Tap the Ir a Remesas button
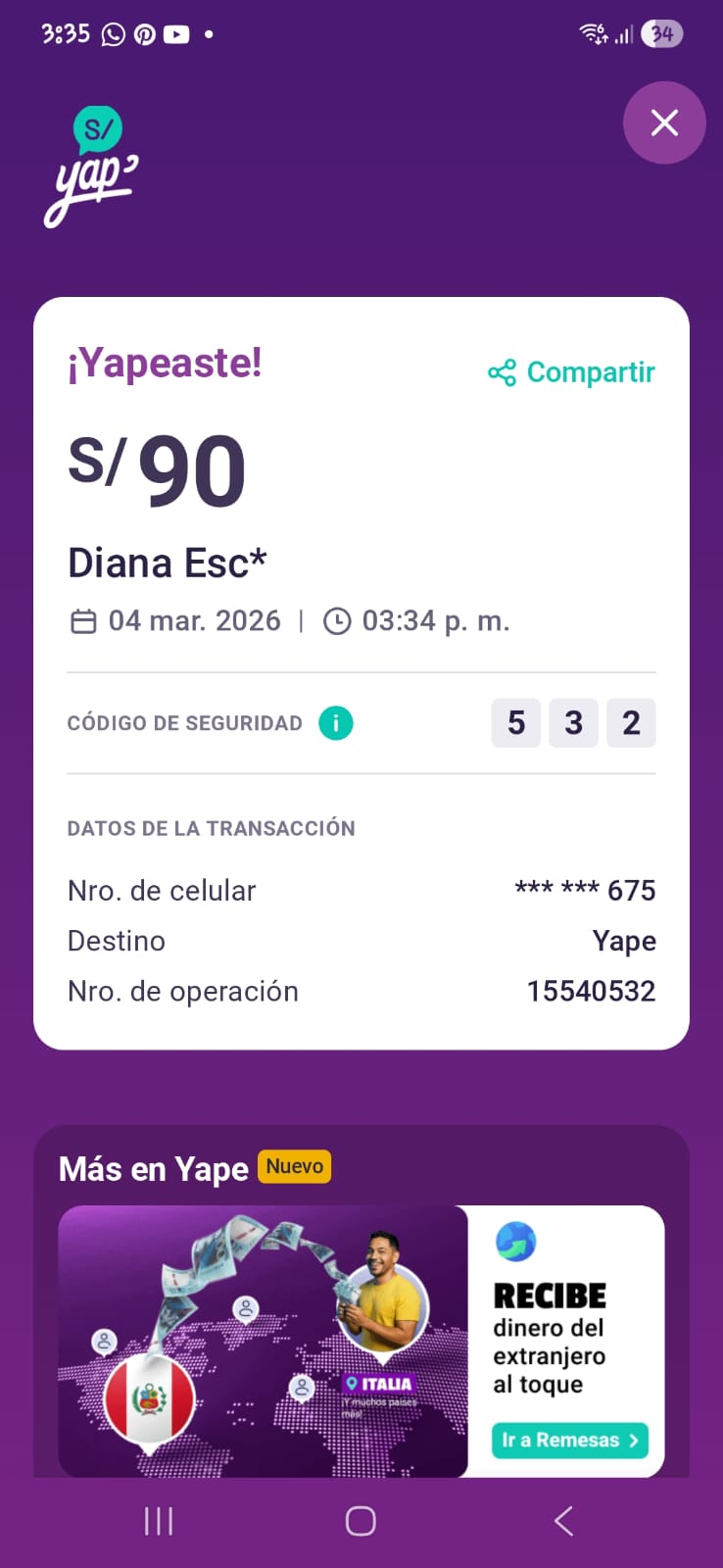This screenshot has height=1568, width=723. pos(568,1440)
